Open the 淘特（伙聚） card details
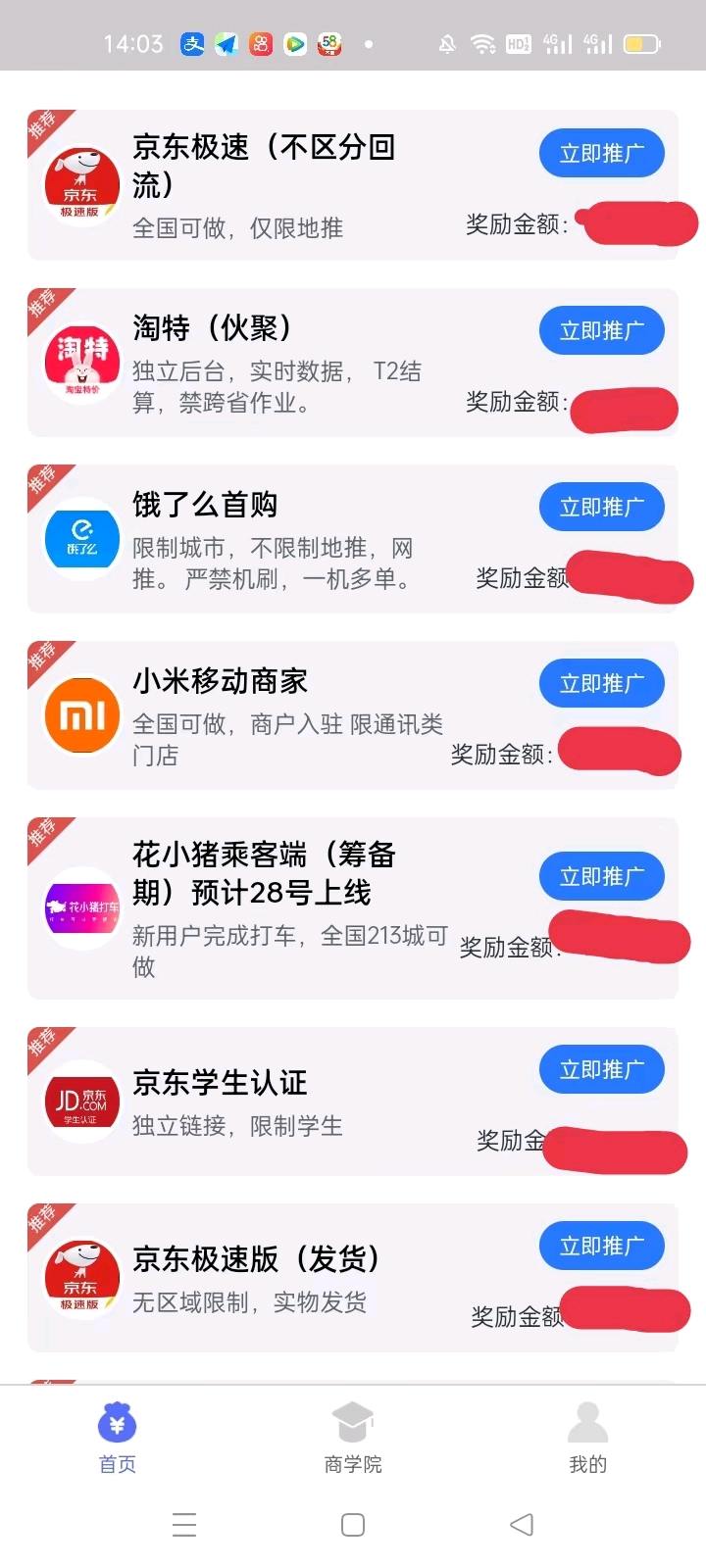706x1568 pixels. click(x=353, y=363)
